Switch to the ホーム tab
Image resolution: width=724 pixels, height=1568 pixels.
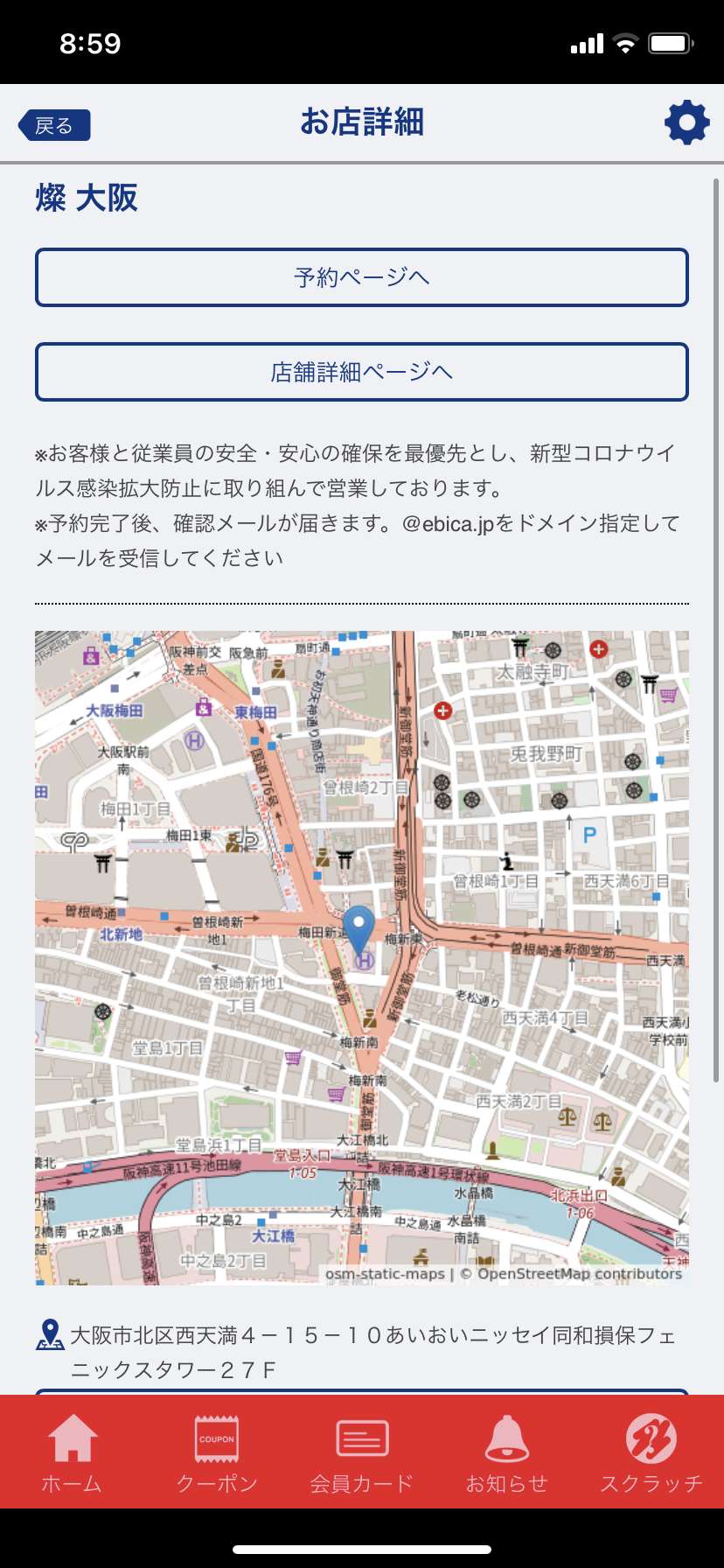point(73,1452)
